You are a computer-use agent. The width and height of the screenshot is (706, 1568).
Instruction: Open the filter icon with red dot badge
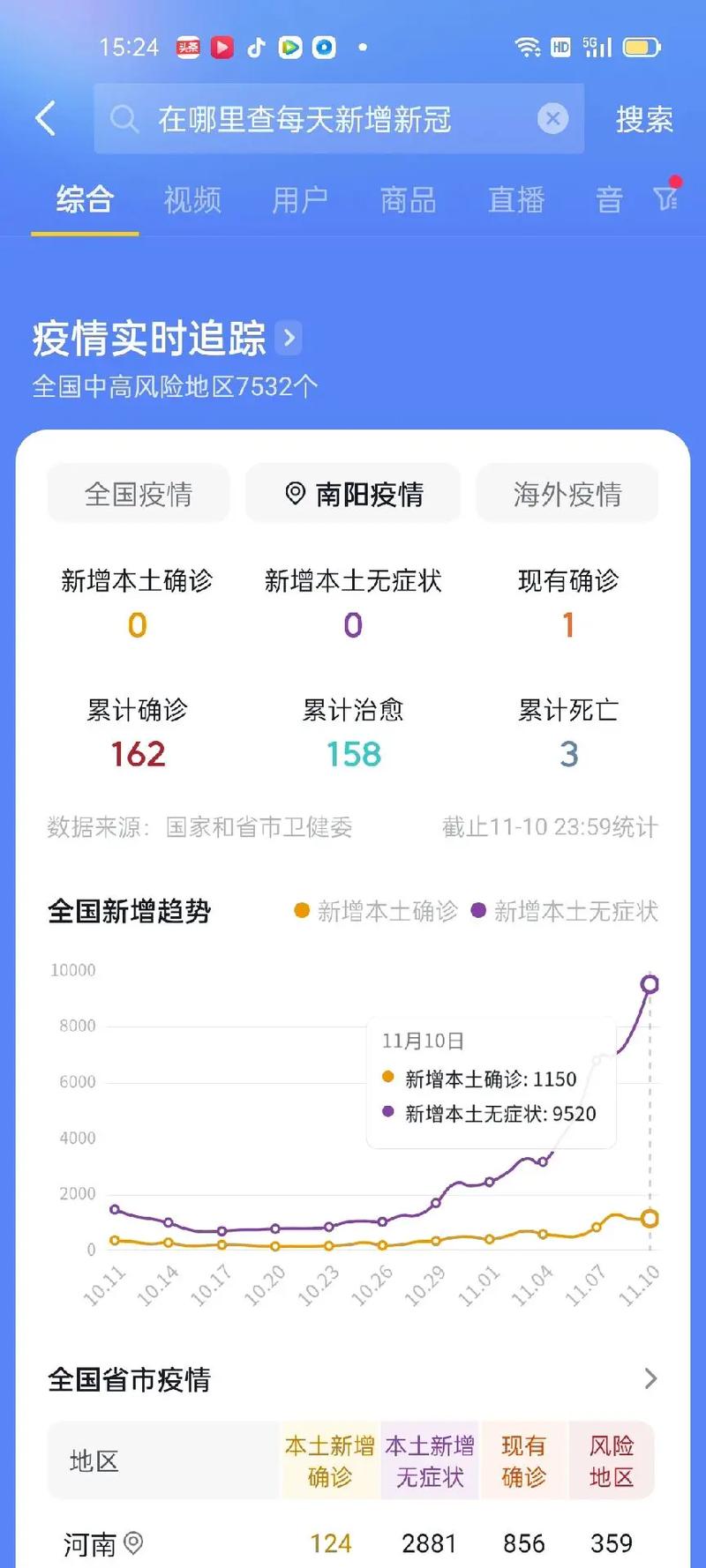click(667, 201)
